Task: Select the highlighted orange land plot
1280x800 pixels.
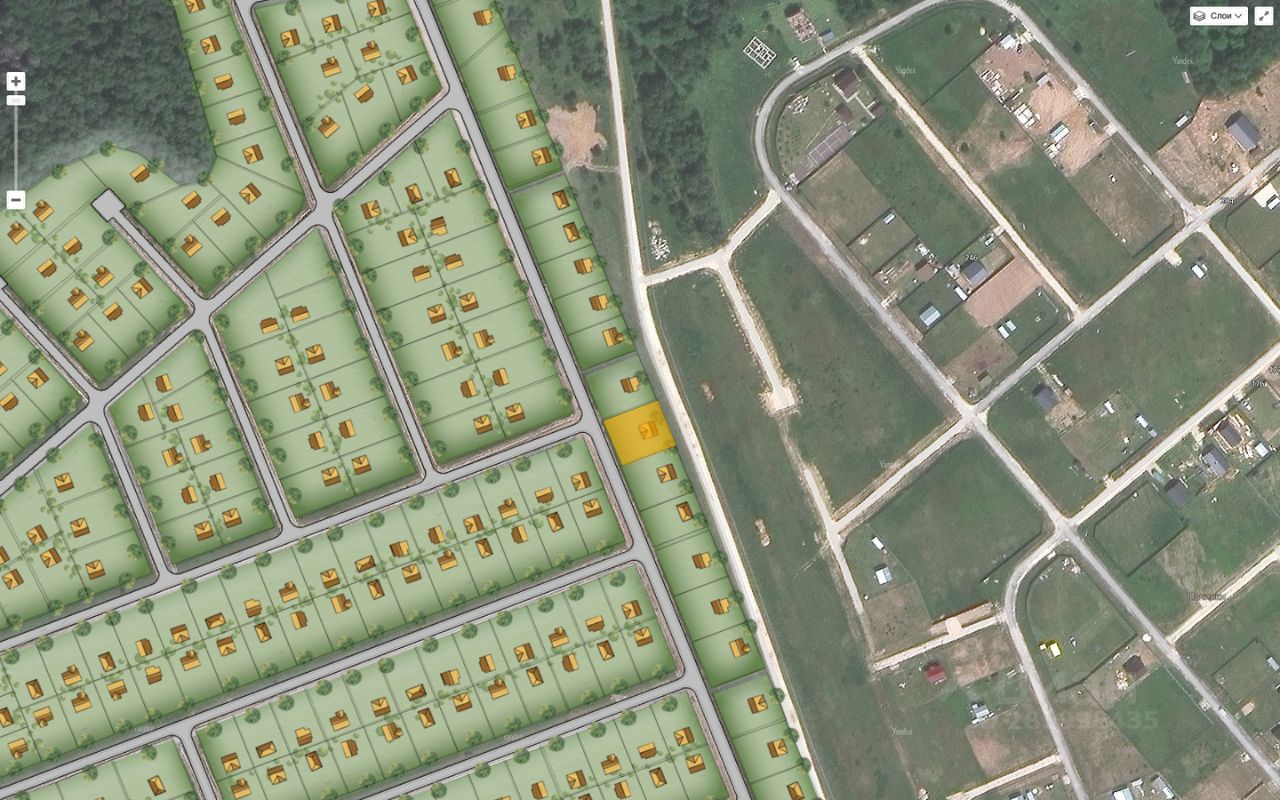Action: click(638, 434)
